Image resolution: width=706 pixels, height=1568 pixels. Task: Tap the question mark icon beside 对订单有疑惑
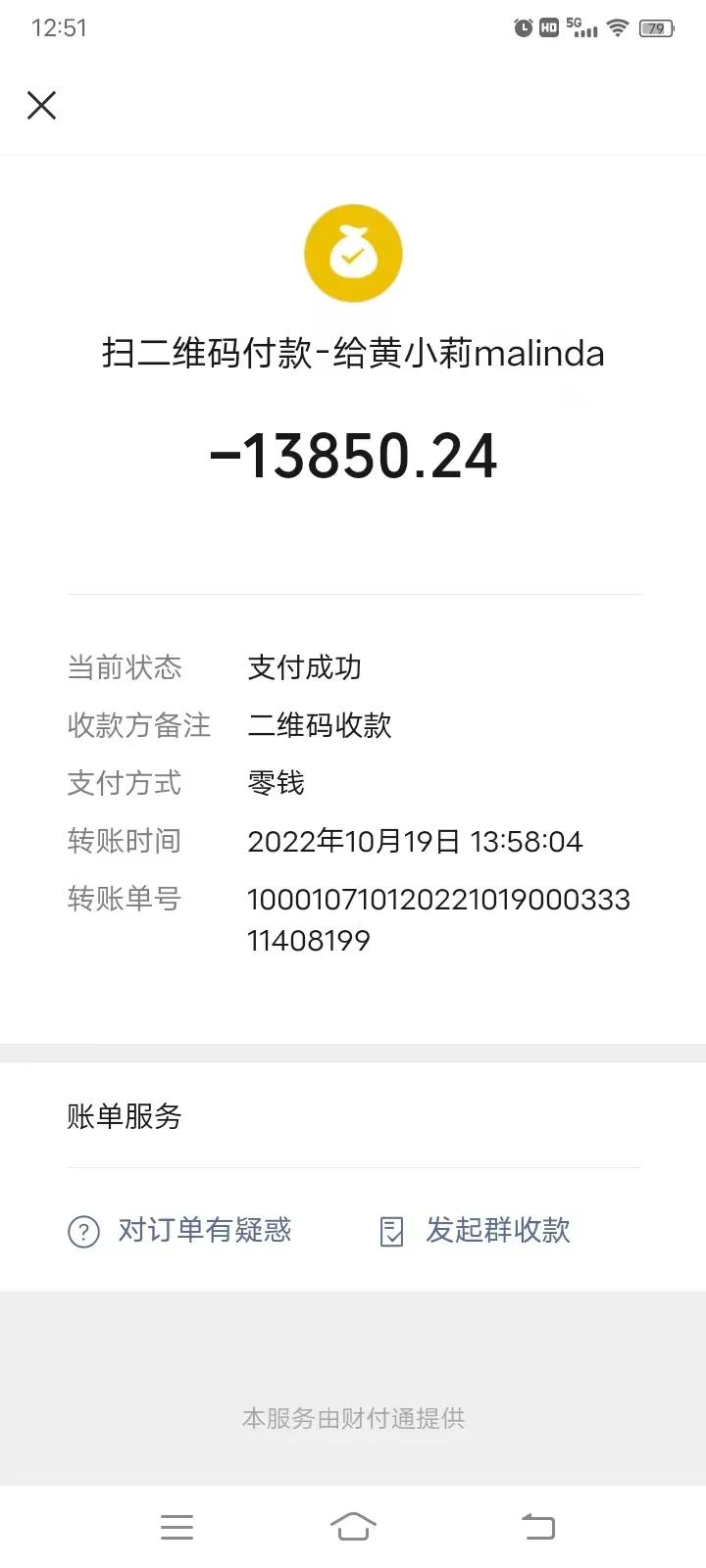83,1231
